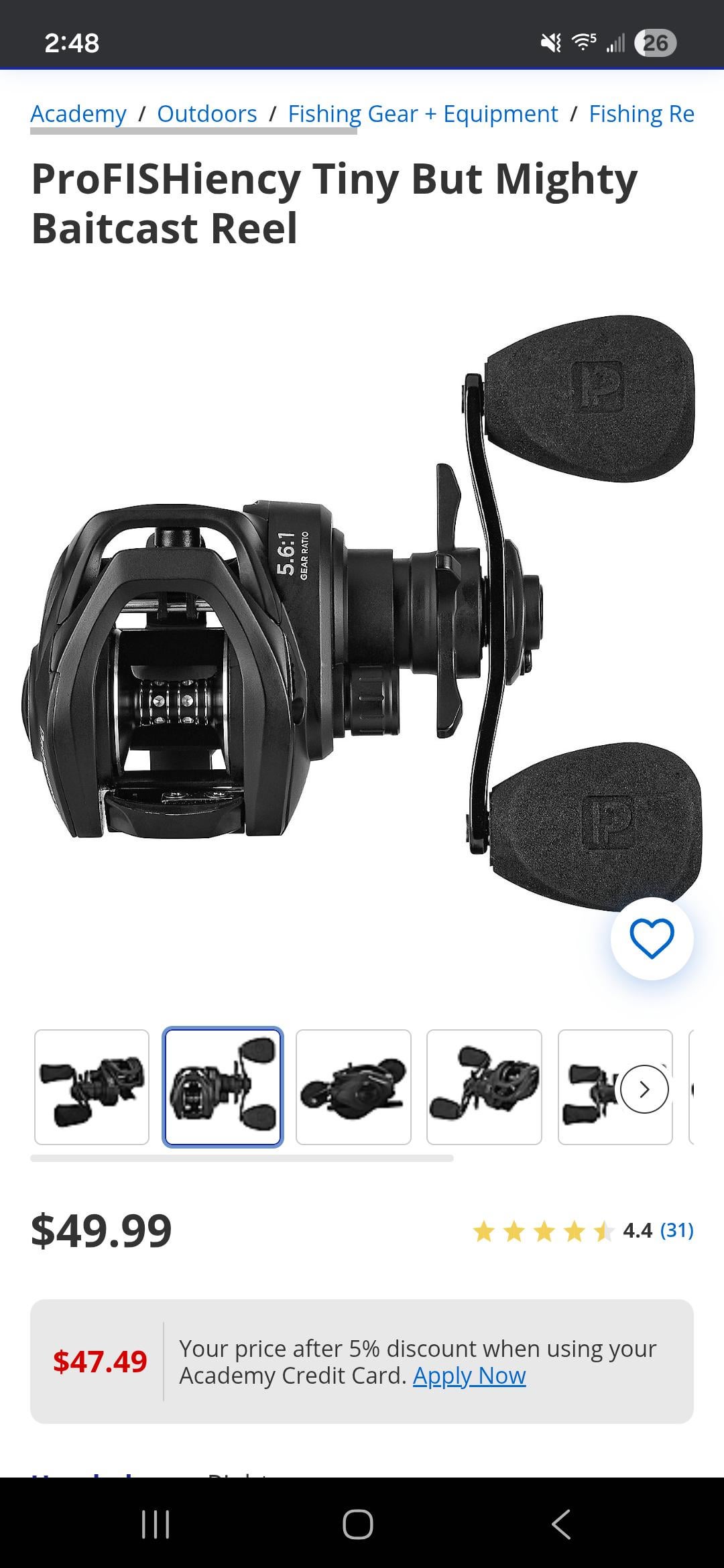724x1568 pixels.
Task: Add this reel to favorites with heart
Action: click(x=652, y=938)
